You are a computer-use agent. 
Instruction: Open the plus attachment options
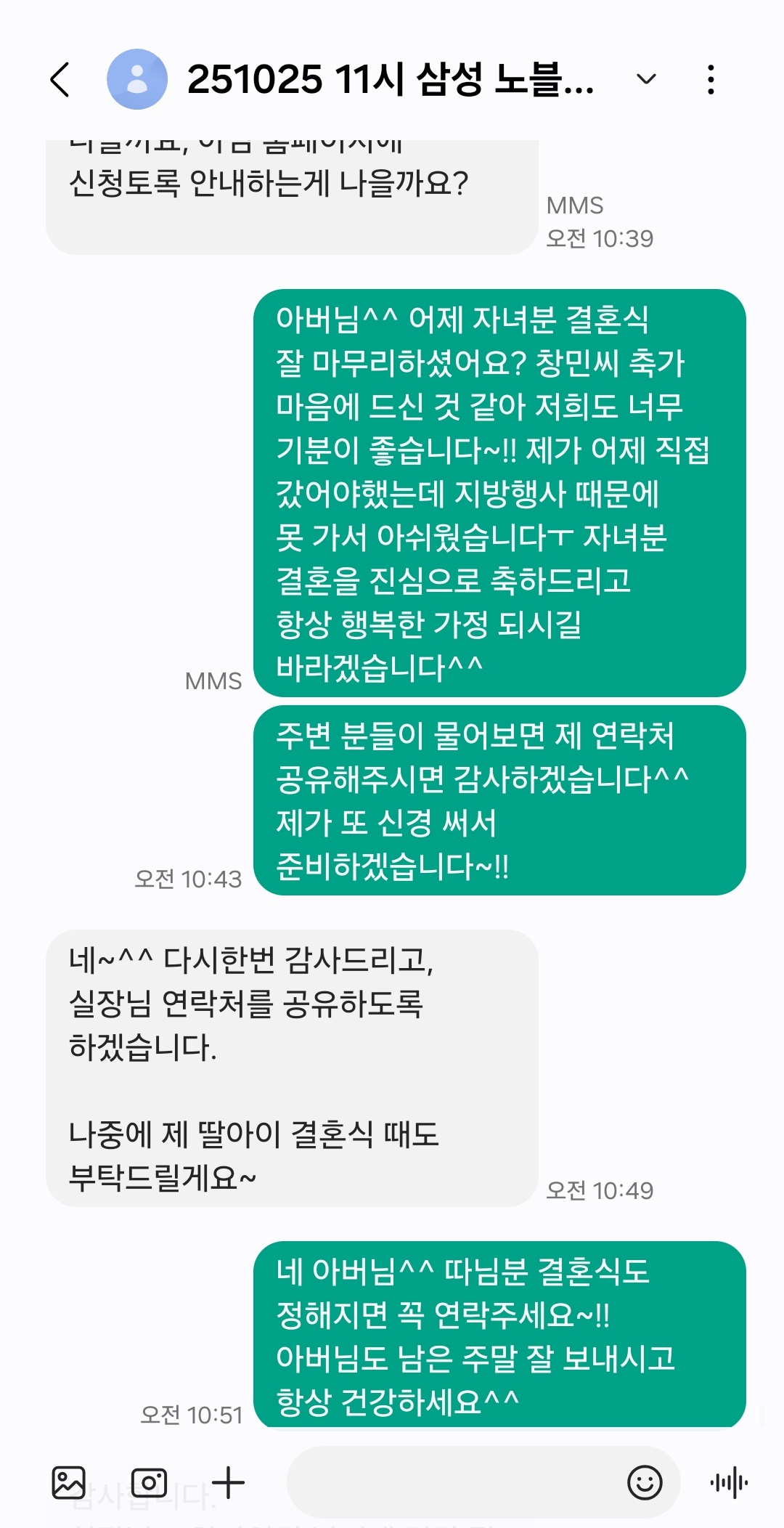228,1482
